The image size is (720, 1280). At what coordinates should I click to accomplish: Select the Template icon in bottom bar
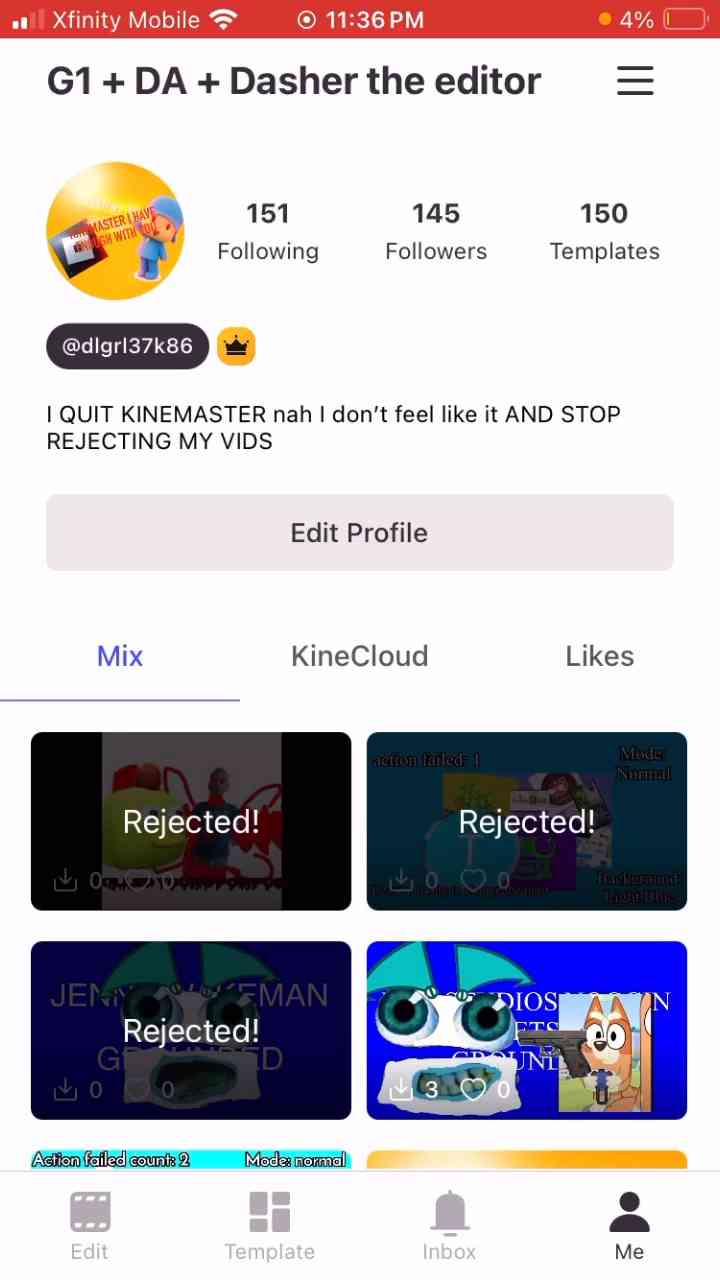[269, 1224]
